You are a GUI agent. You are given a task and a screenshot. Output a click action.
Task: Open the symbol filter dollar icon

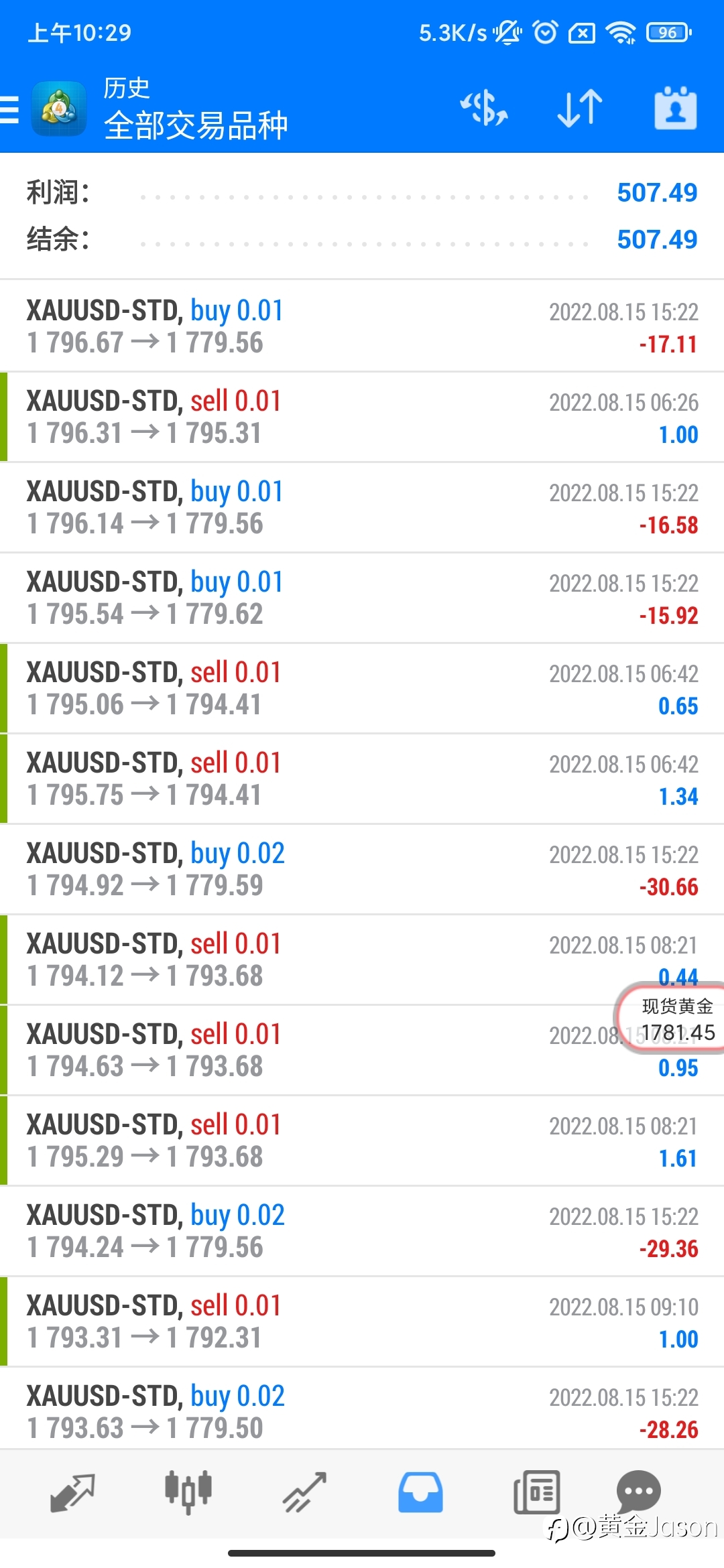pos(483,109)
